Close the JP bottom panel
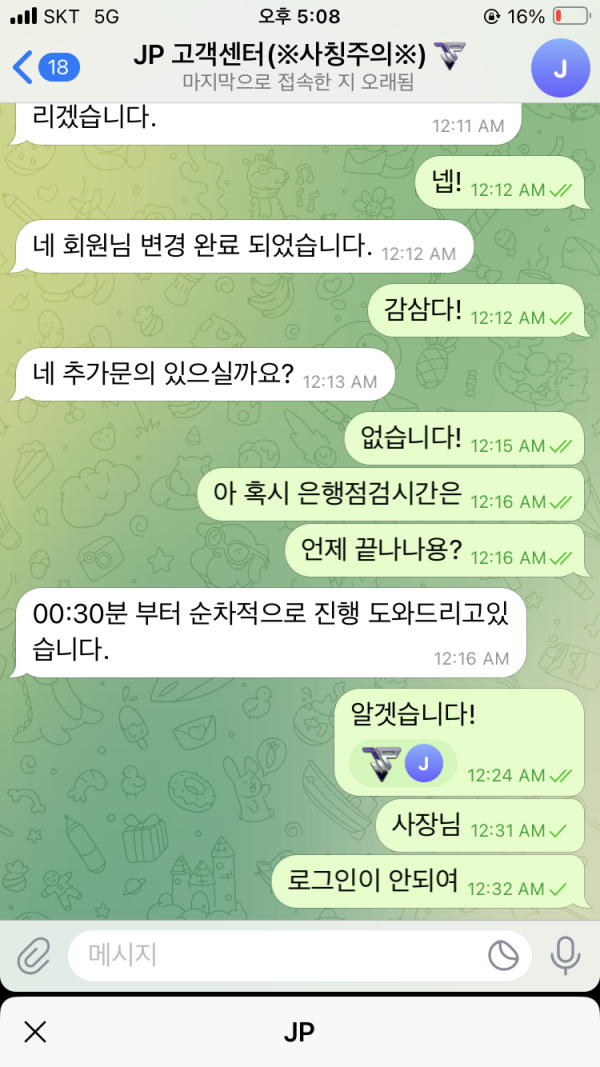The height and width of the screenshot is (1067, 600). point(35,1032)
